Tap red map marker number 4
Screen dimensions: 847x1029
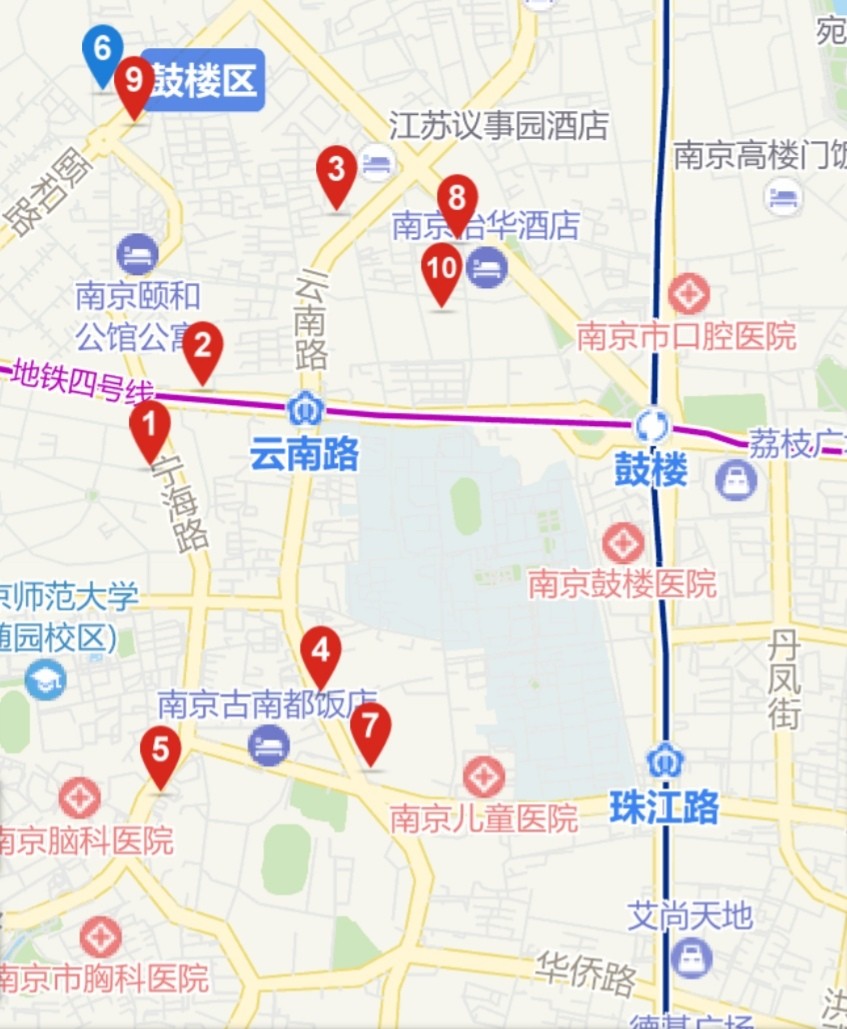(x=320, y=653)
